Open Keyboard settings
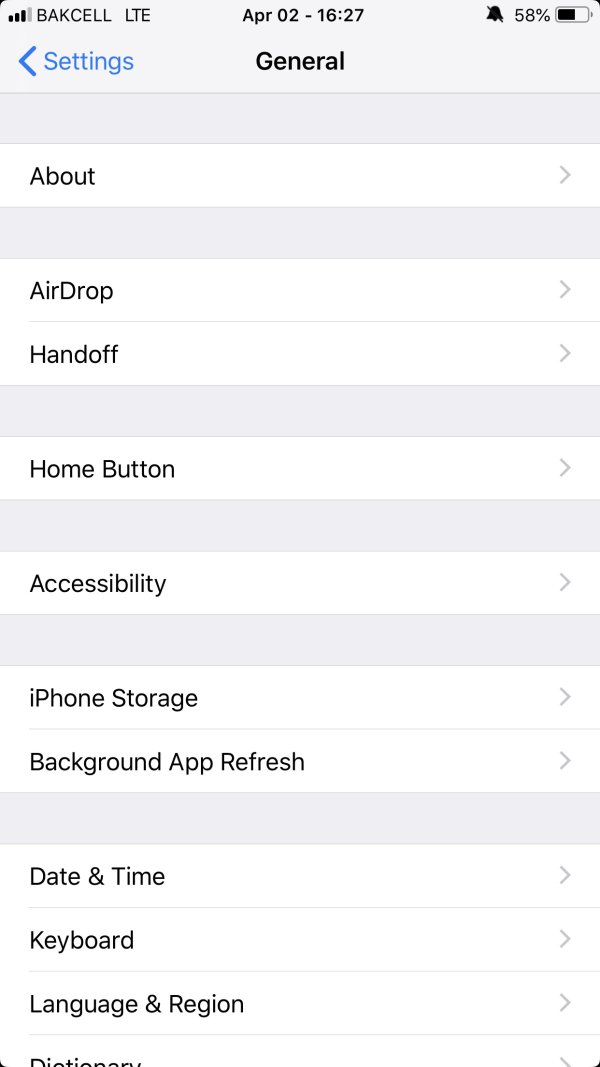The width and height of the screenshot is (600, 1067). tap(300, 940)
